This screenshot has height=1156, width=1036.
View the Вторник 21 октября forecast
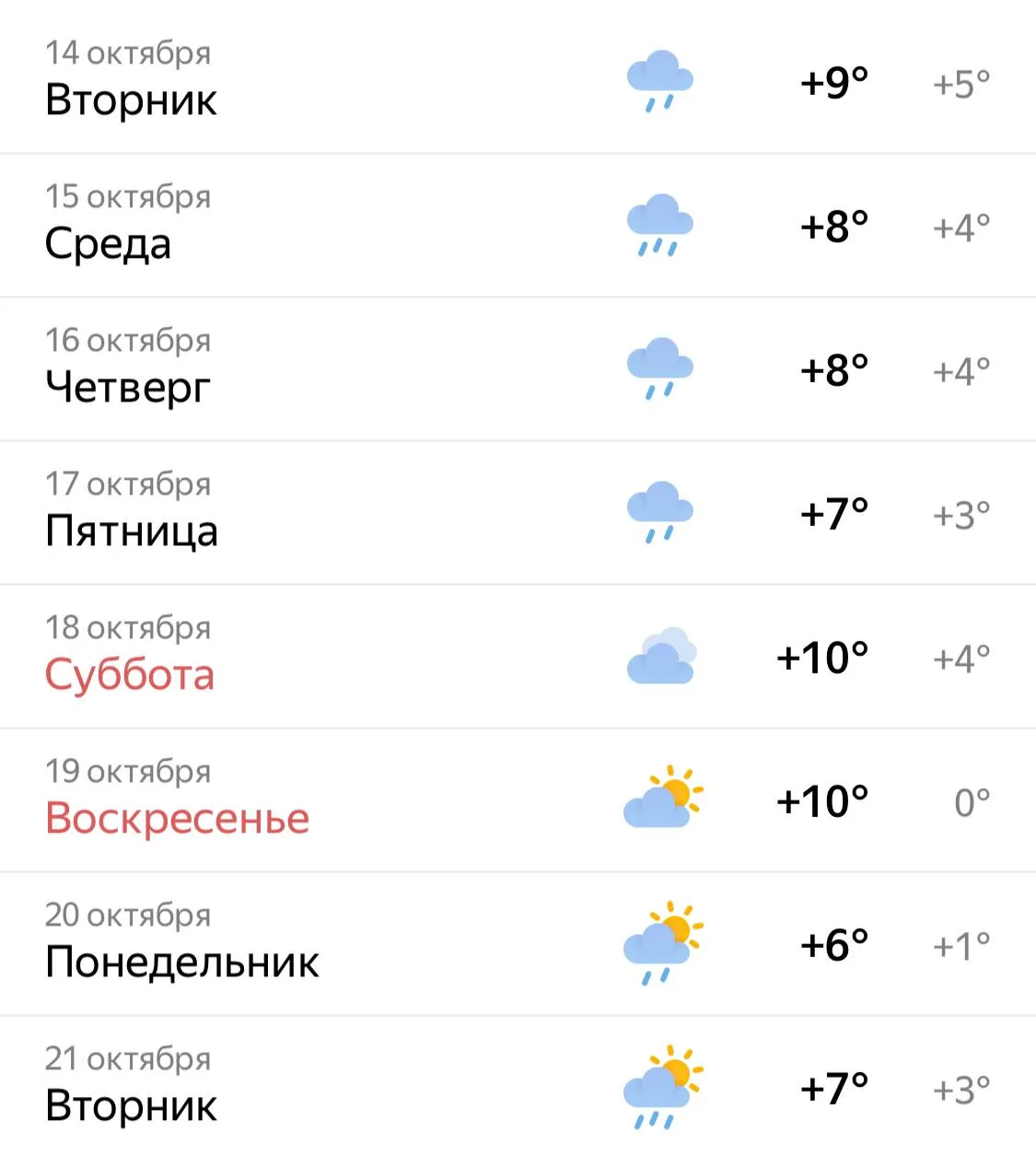[x=516, y=1087]
